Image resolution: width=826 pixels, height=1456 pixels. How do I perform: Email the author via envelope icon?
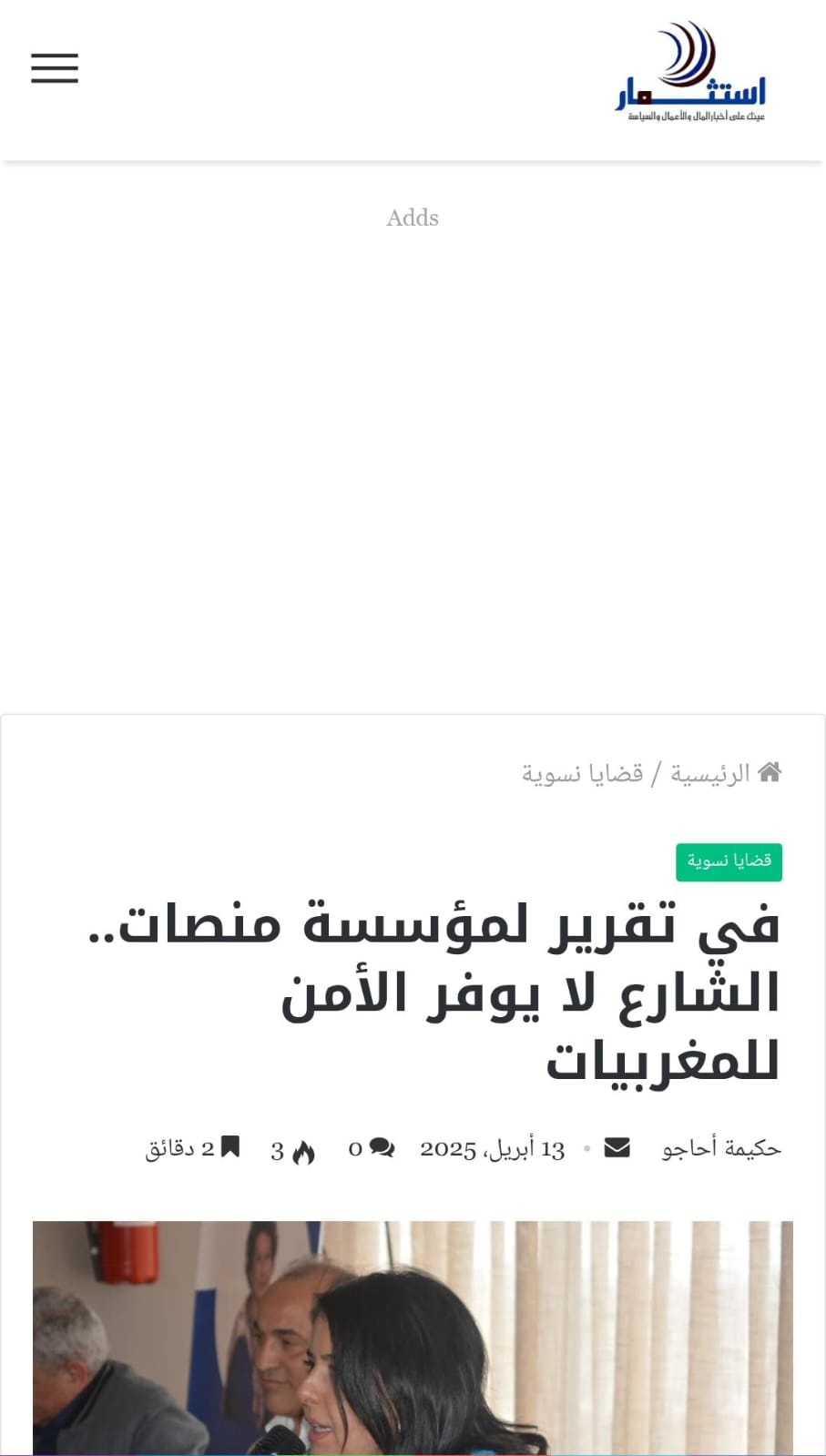617,1147
